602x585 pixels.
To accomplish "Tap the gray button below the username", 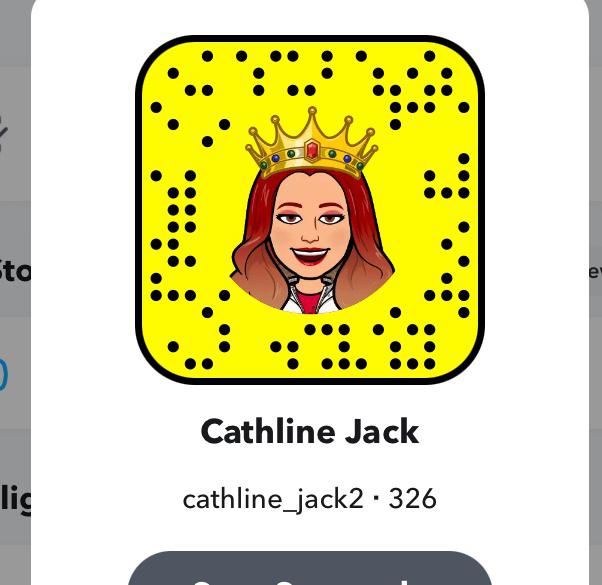I will point(310,570).
